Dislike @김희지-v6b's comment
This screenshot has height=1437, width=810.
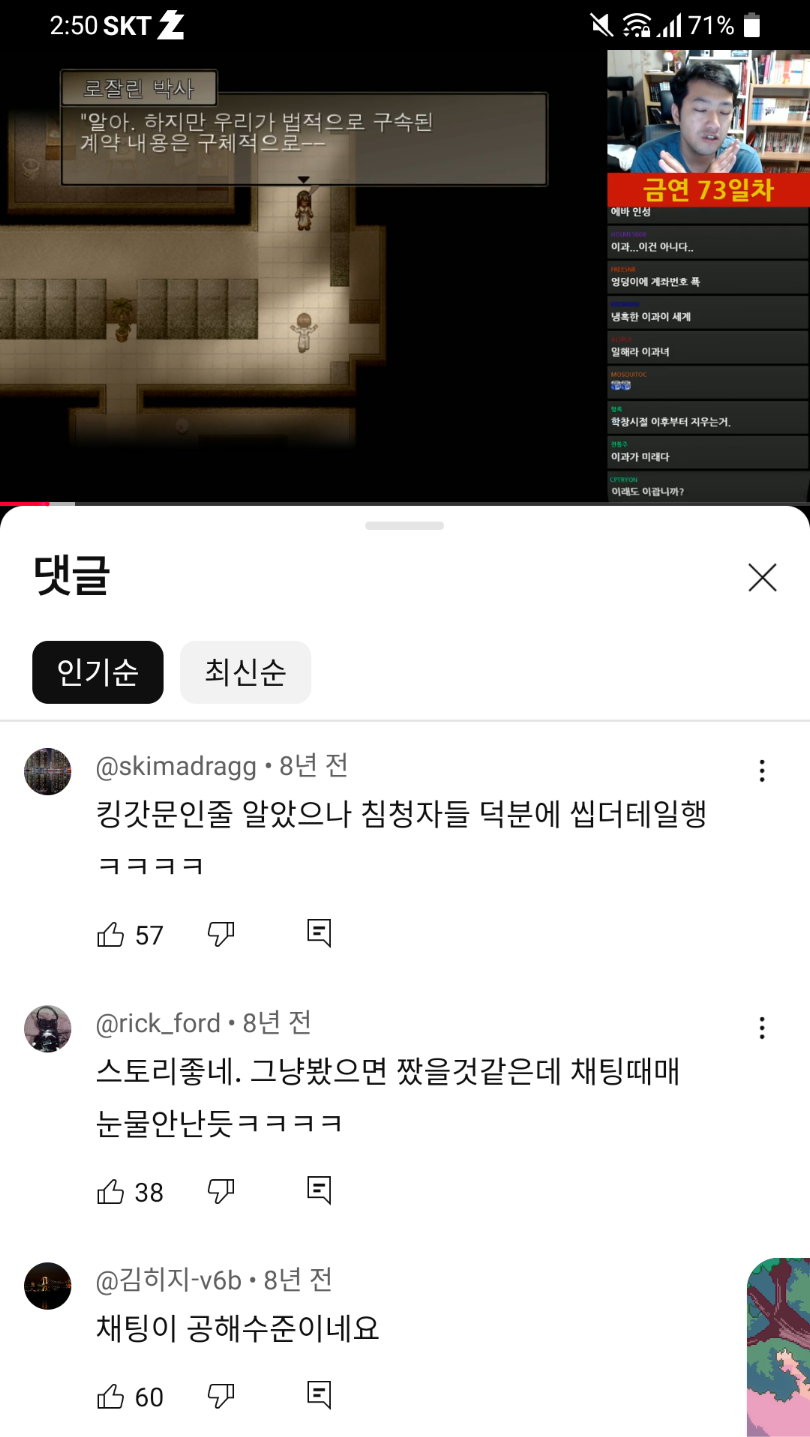pos(220,1397)
